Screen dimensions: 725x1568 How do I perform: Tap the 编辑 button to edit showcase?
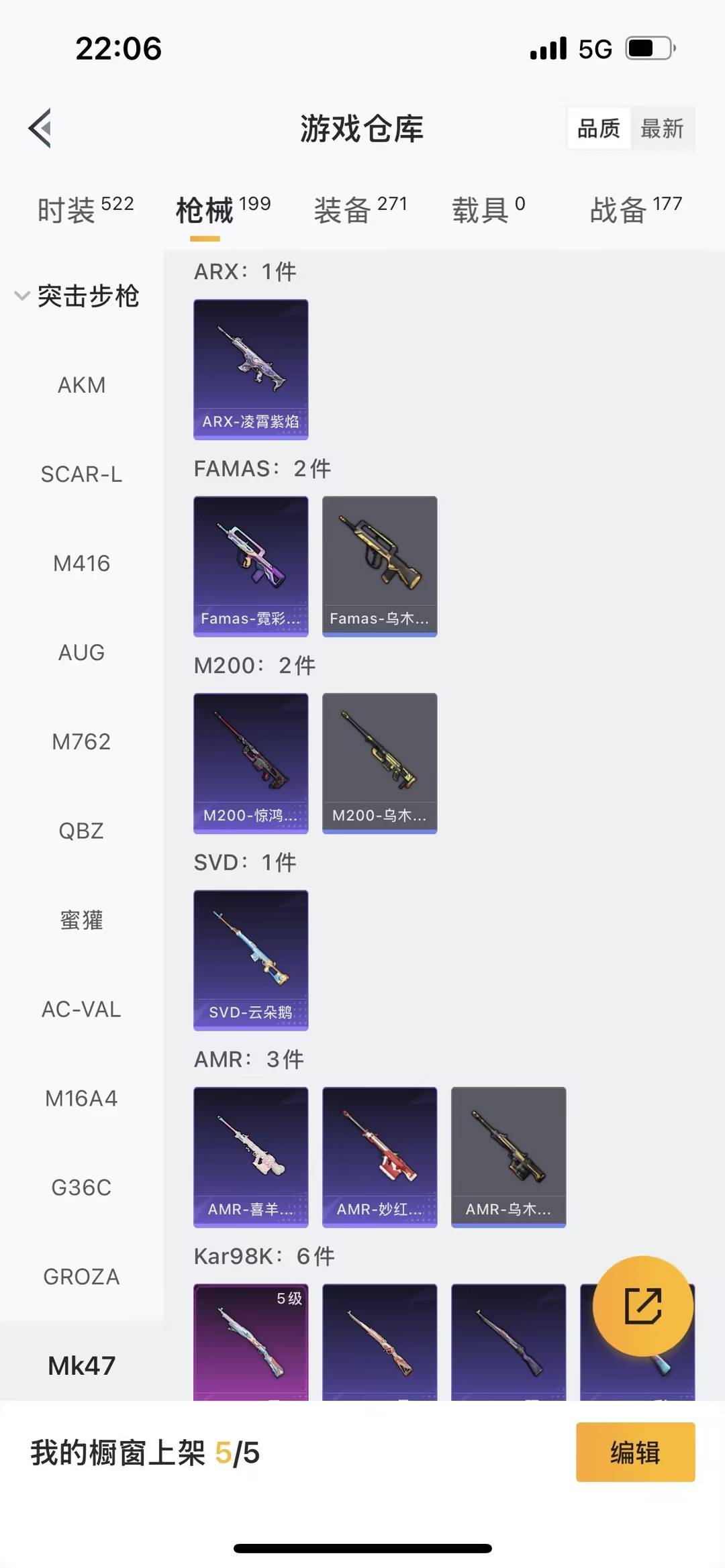pyautogui.click(x=635, y=1453)
